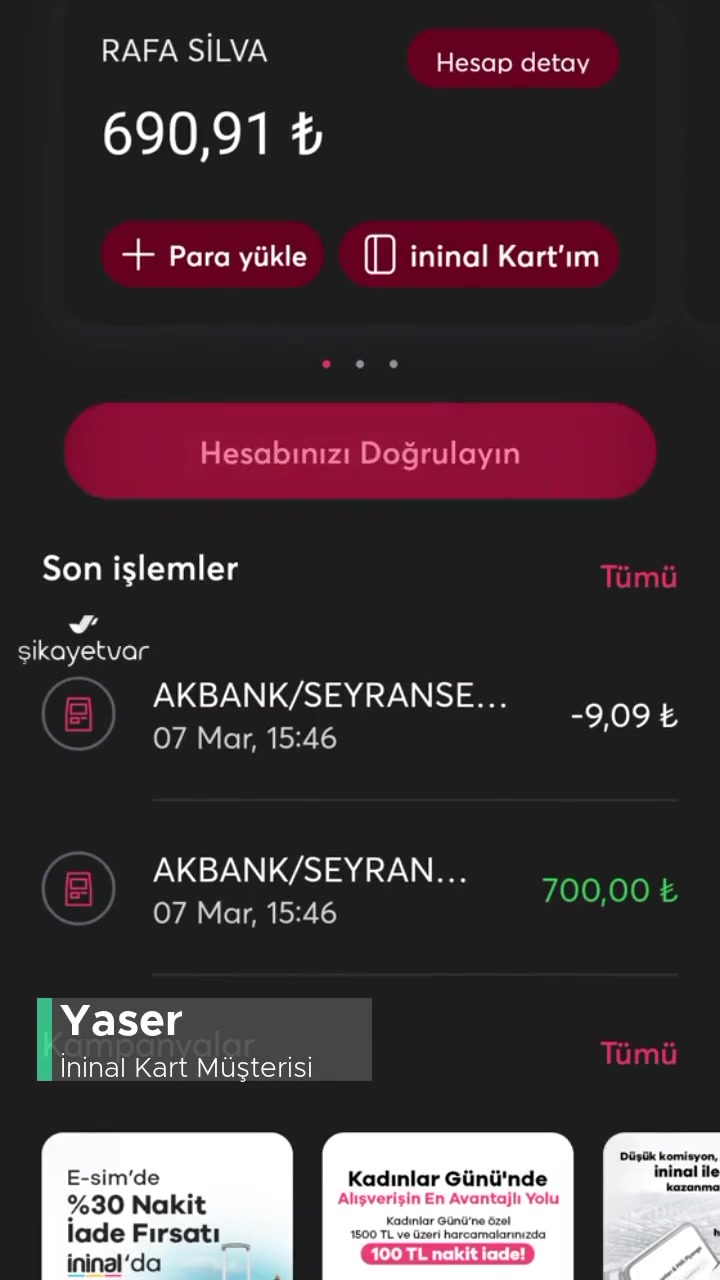Open the ininal Kart'ım card icon
The height and width of the screenshot is (1280, 720).
378,255
